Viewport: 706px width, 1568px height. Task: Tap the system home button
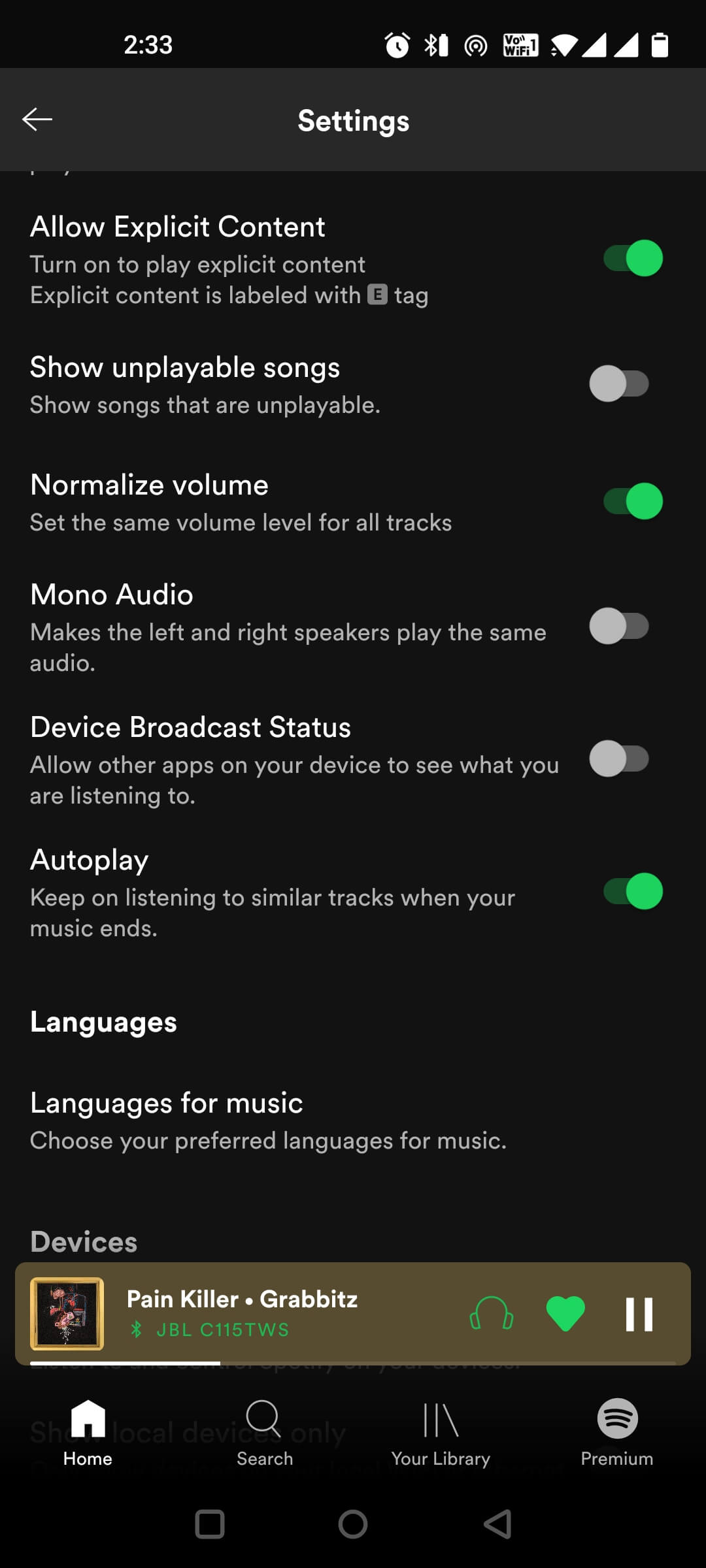353,1524
